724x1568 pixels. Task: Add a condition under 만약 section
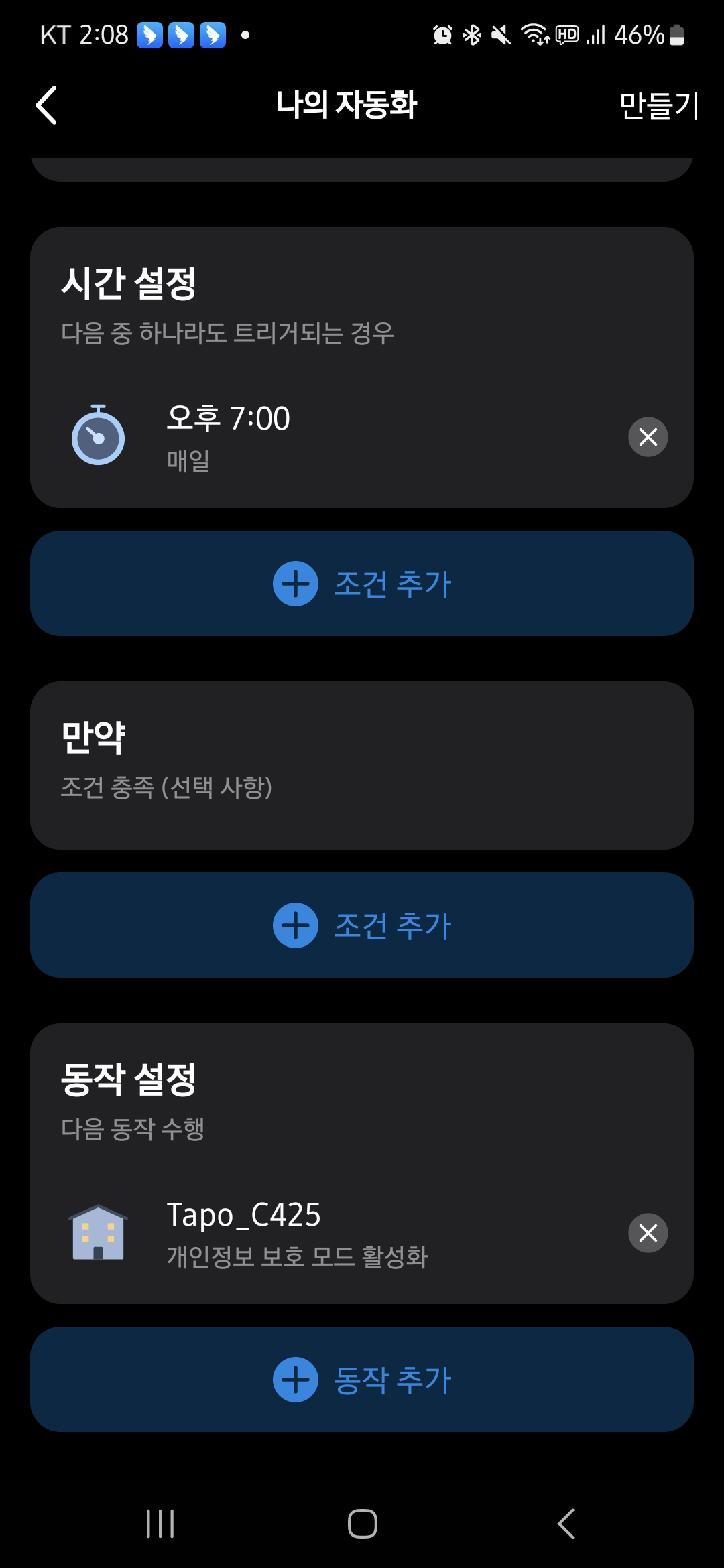pos(362,925)
